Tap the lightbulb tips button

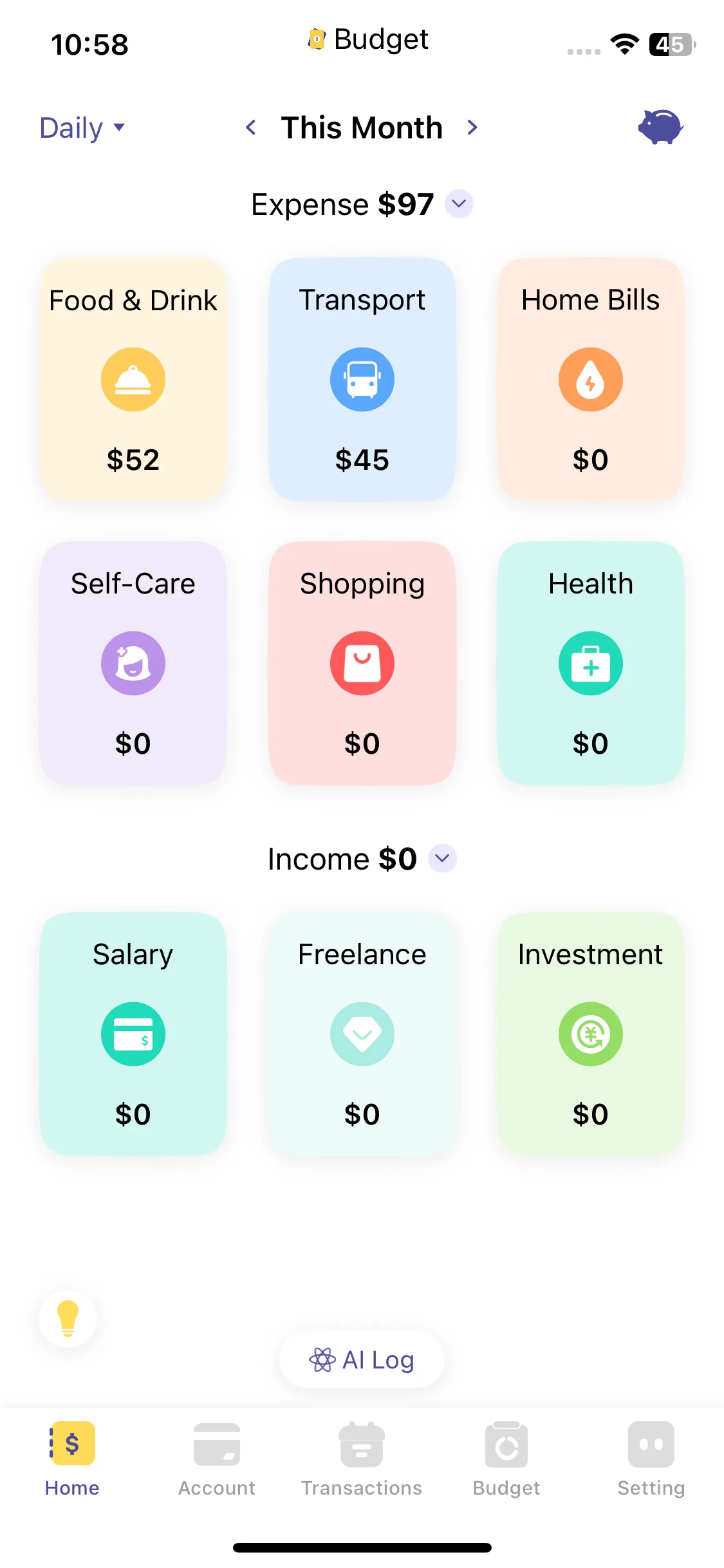coord(68,1318)
